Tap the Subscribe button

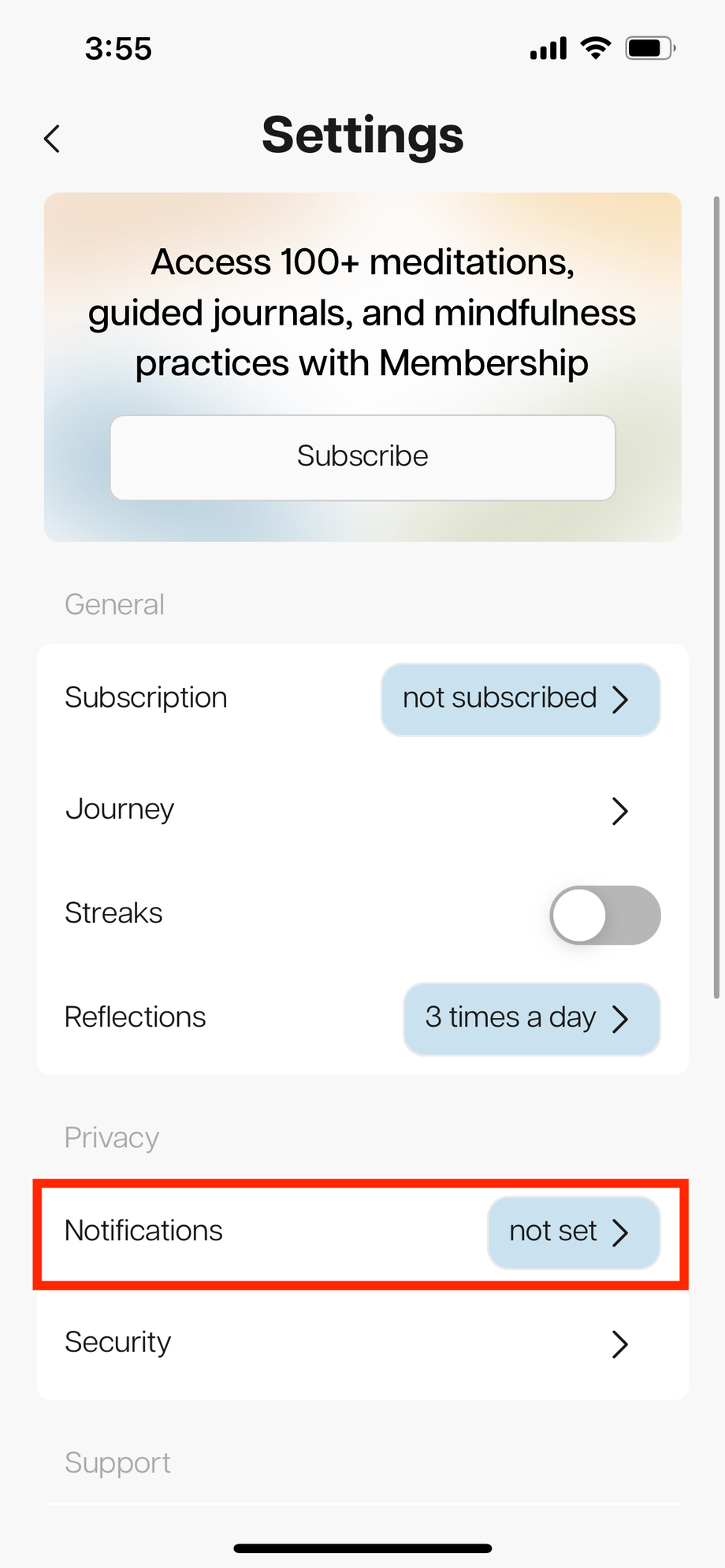[362, 457]
